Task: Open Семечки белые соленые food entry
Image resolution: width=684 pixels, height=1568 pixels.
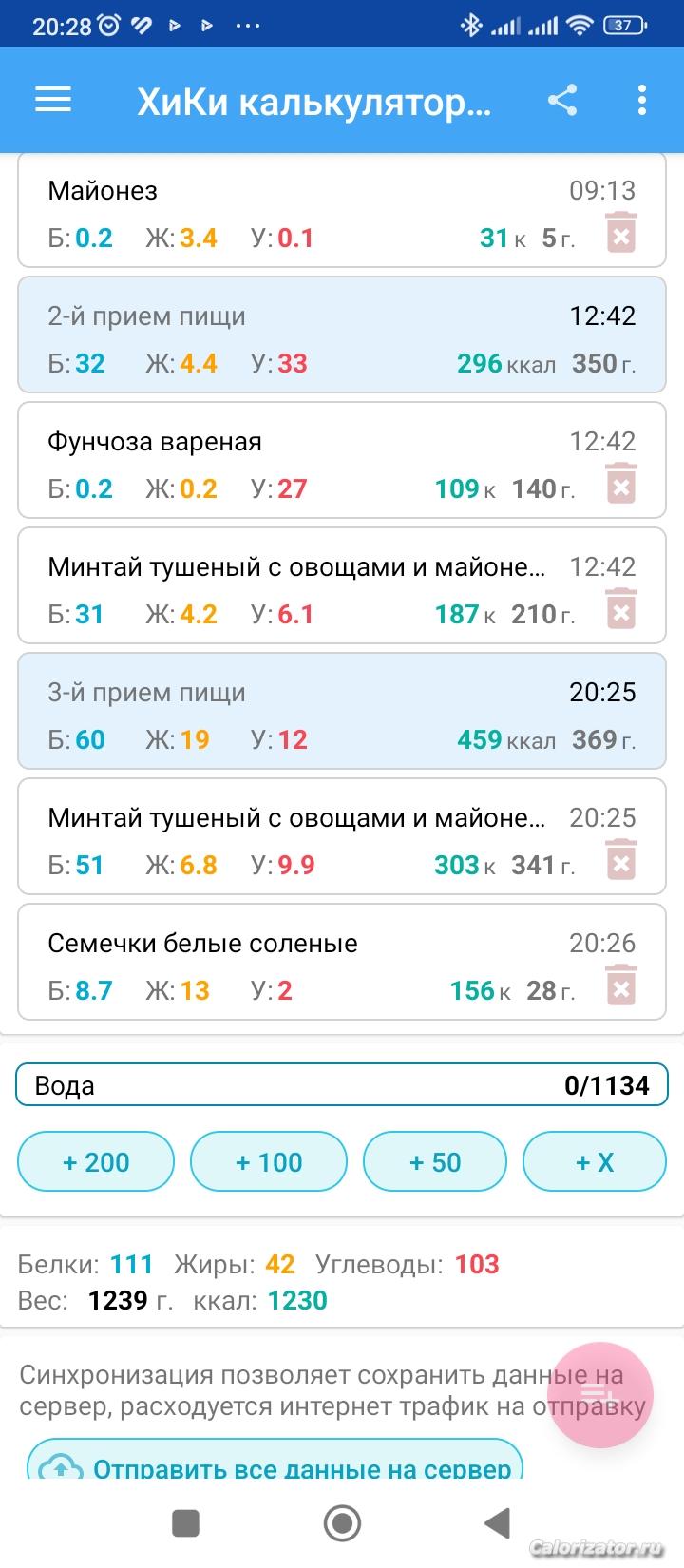Action: point(285,962)
